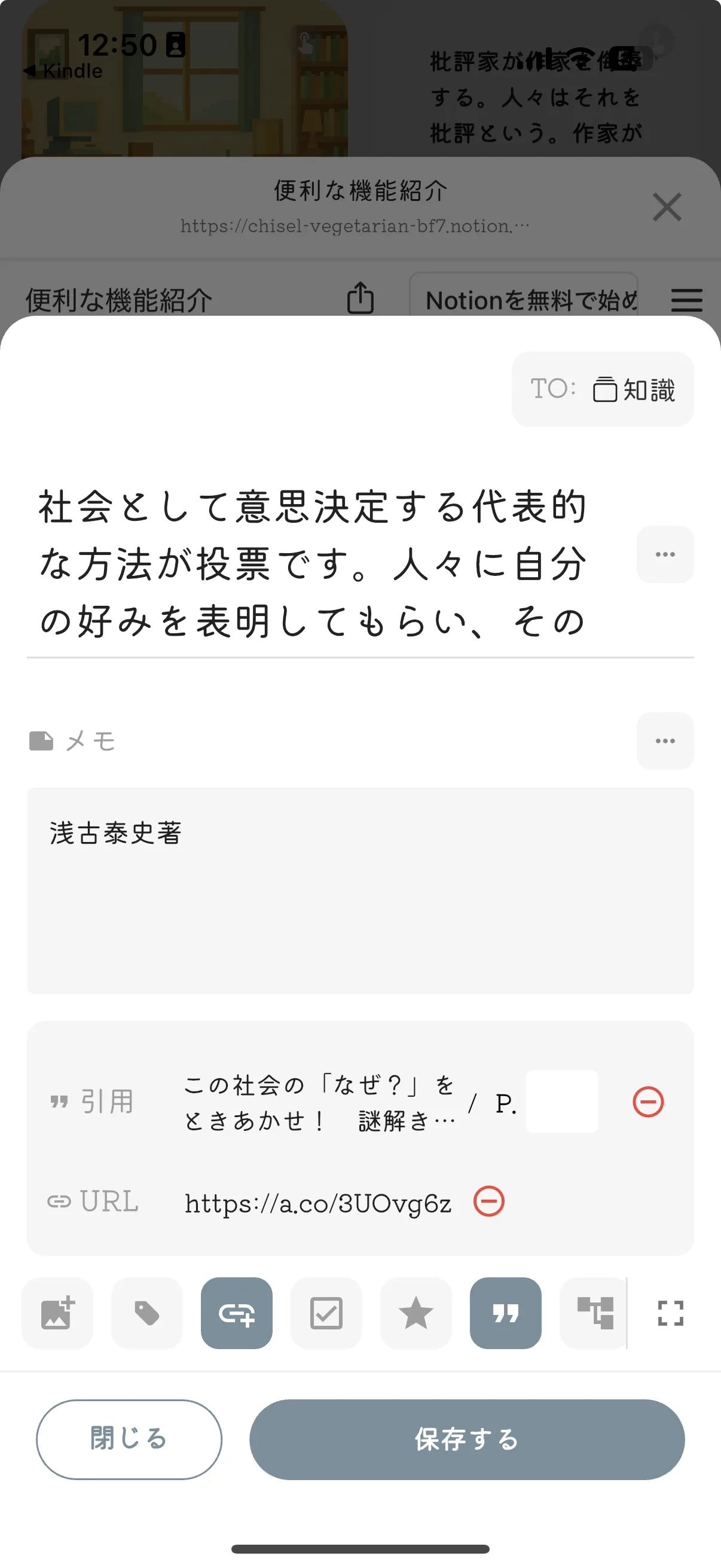Viewport: 721px width, 1568px height.
Task: Open the overflow menu beside the highlighted text
Action: click(664, 554)
